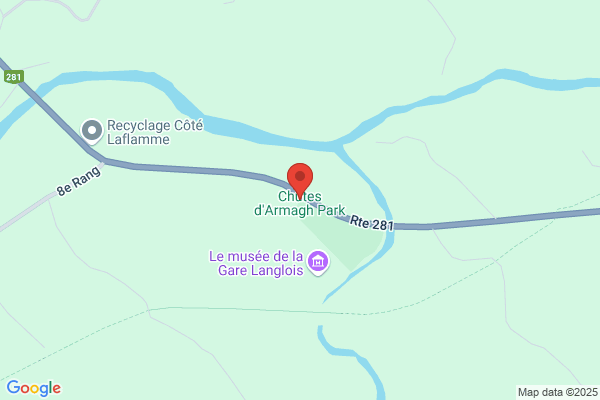Select the Chutes d'Armagh Park label
The width and height of the screenshot is (600, 400).
click(300, 203)
